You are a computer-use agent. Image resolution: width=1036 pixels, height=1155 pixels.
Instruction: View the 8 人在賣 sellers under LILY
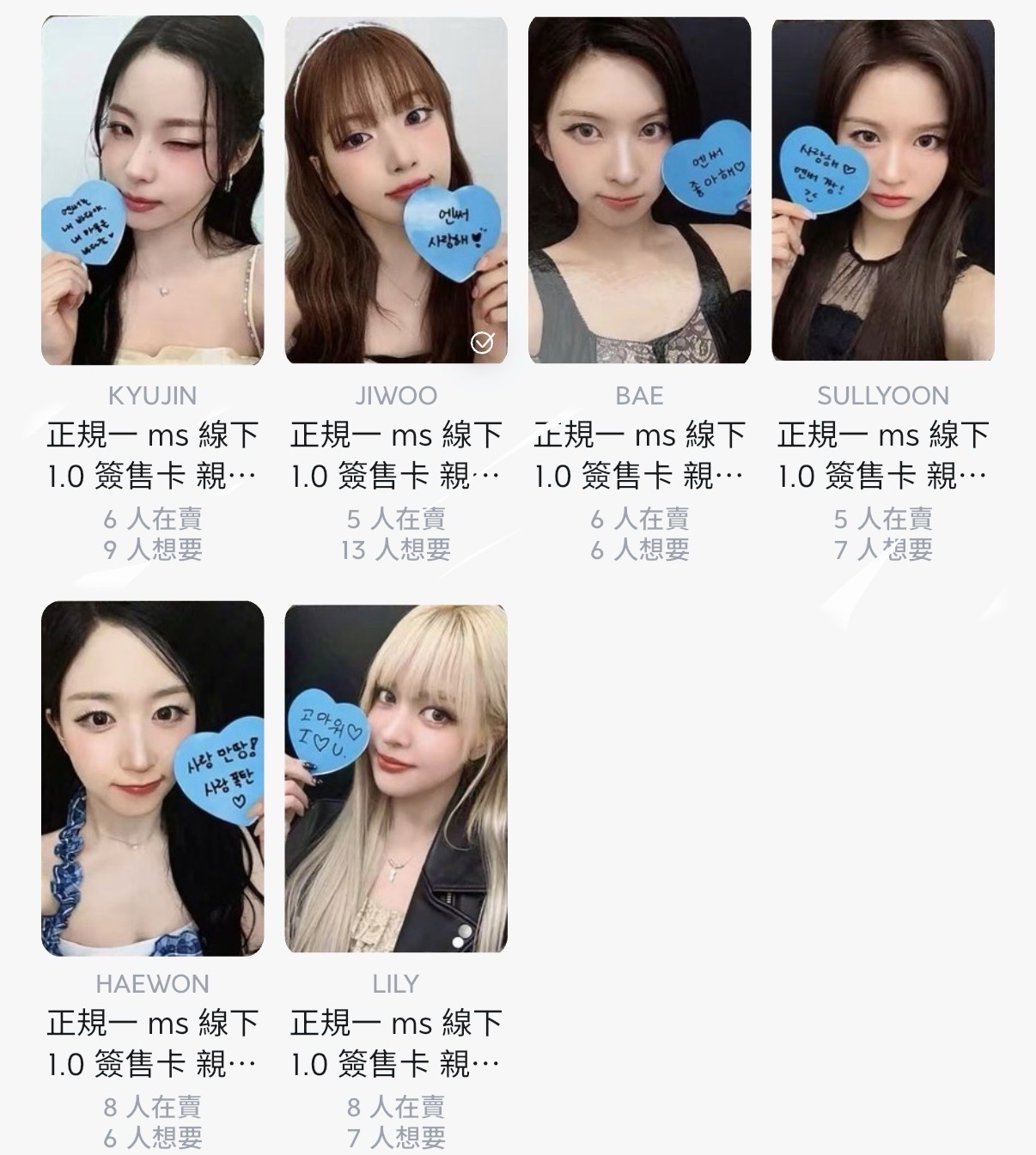click(x=397, y=1108)
